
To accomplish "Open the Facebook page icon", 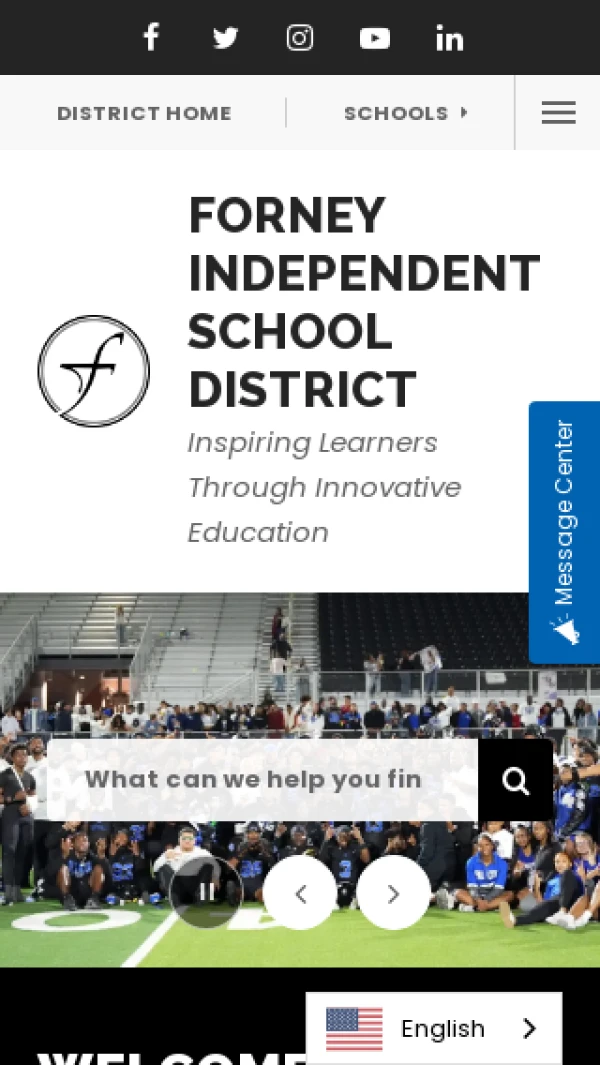I will click(151, 38).
